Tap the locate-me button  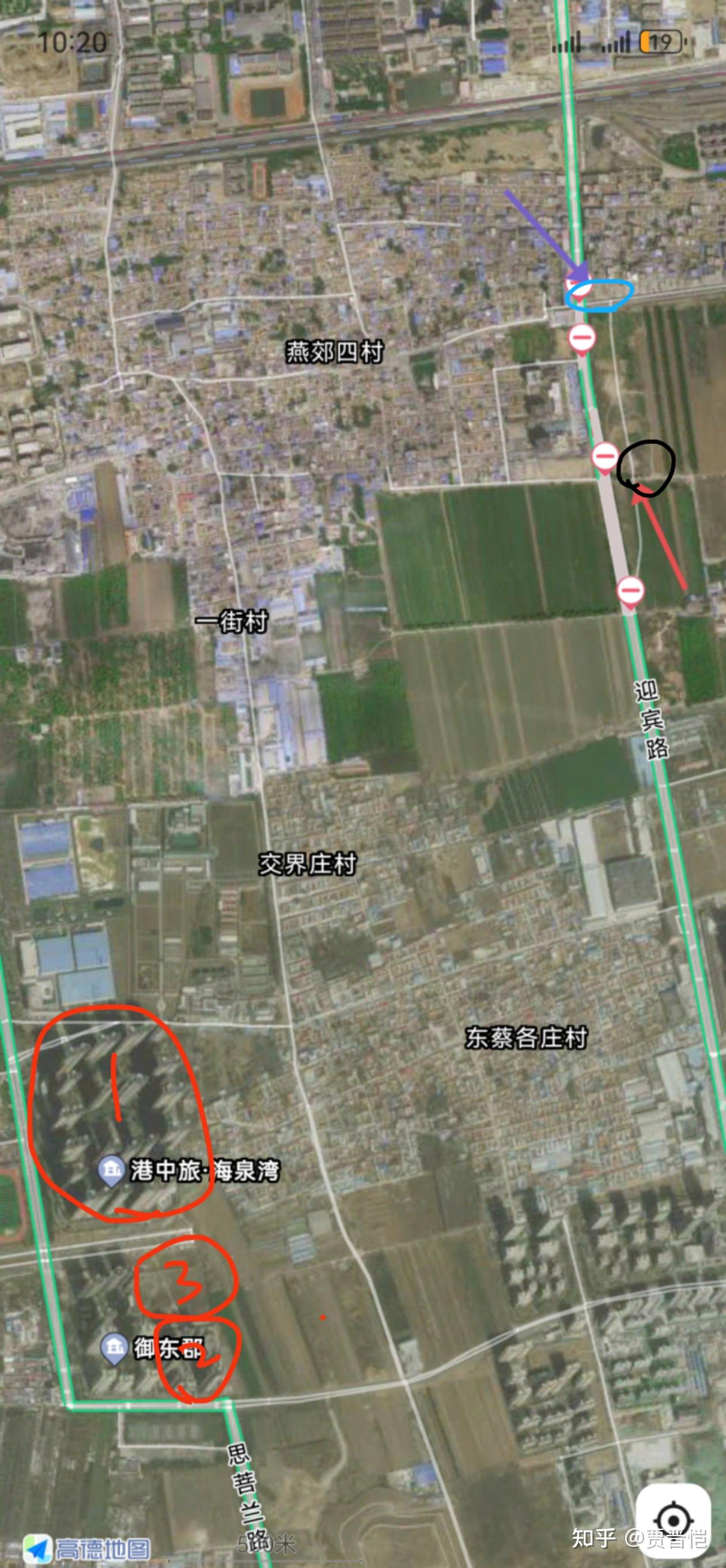click(673, 1522)
